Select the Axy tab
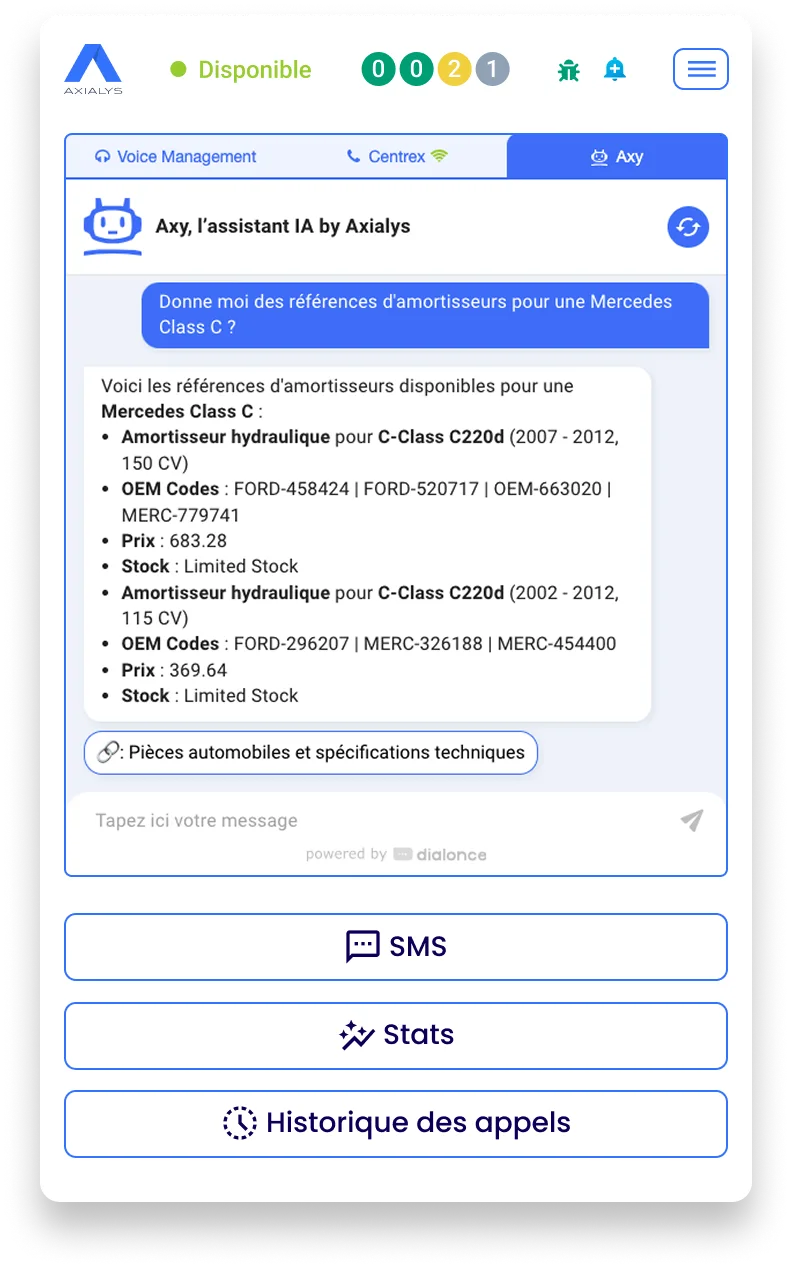 pos(617,157)
